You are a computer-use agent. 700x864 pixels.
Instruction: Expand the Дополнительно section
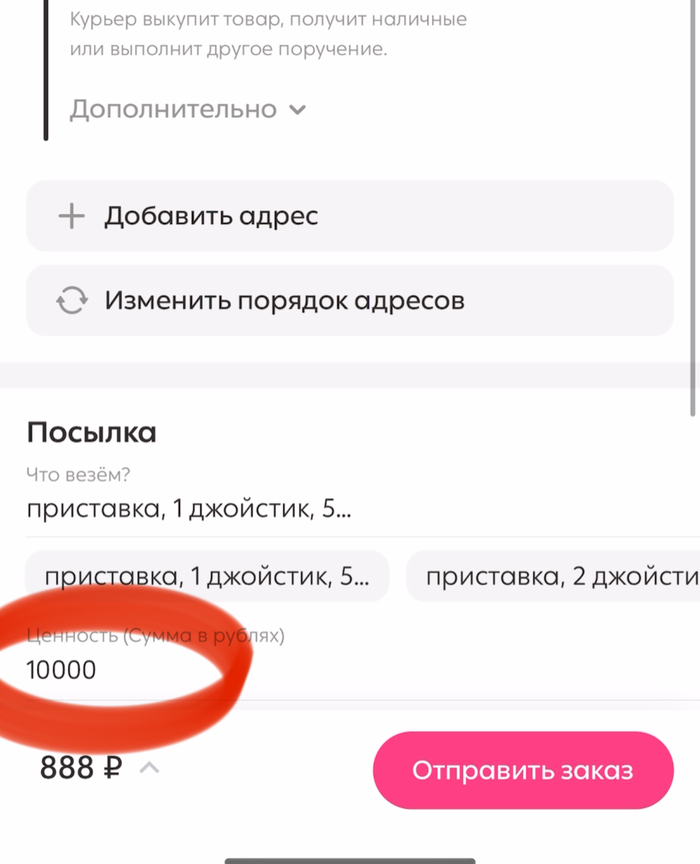187,110
